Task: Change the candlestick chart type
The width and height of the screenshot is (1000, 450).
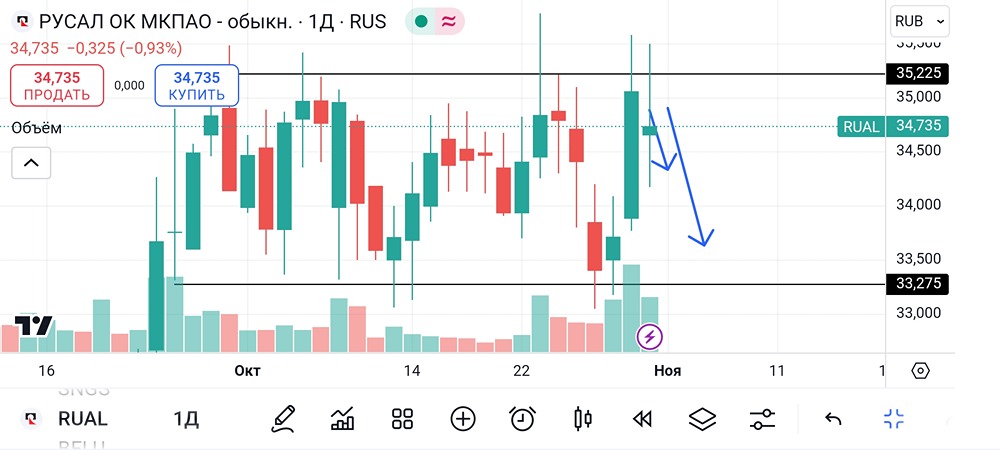Action: [x=583, y=419]
